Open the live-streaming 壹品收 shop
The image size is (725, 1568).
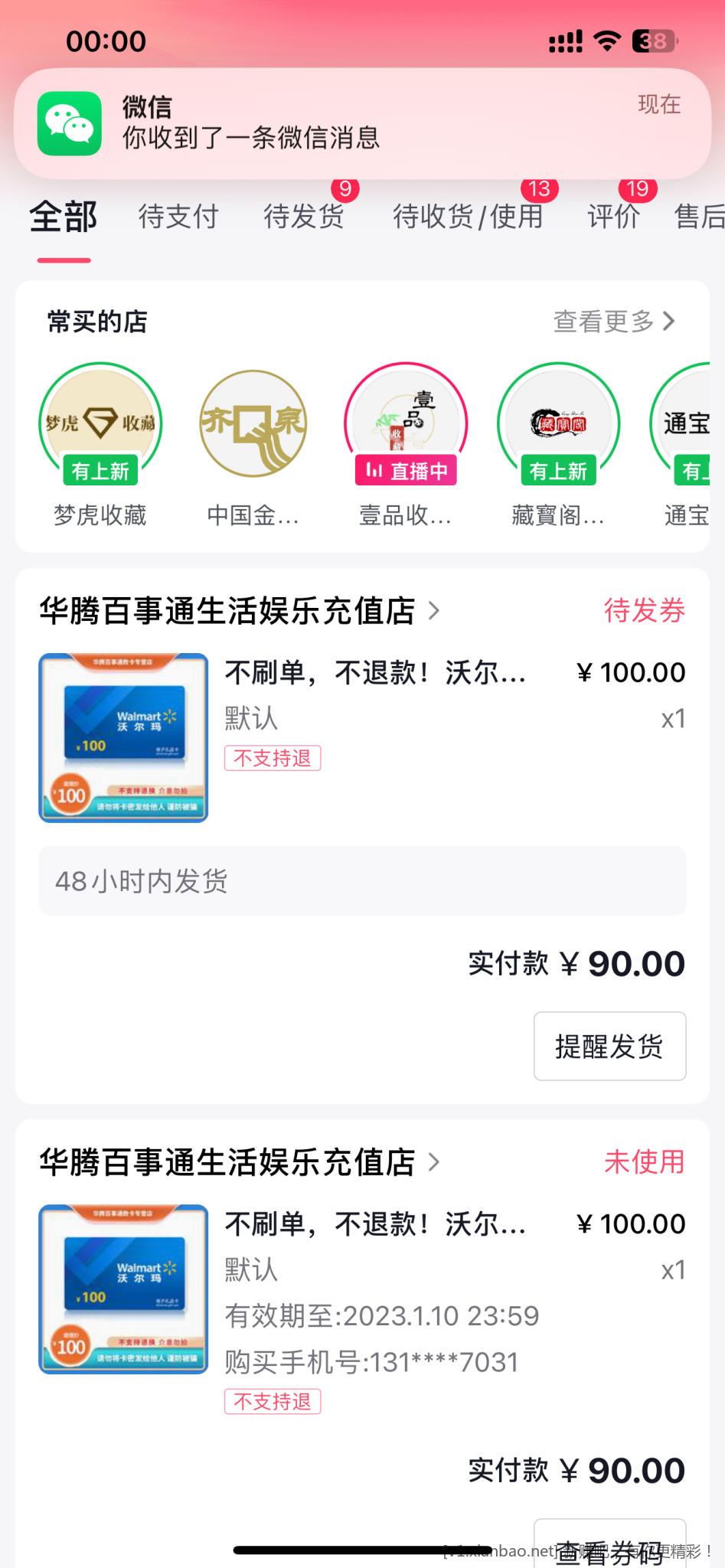pyautogui.click(x=406, y=425)
